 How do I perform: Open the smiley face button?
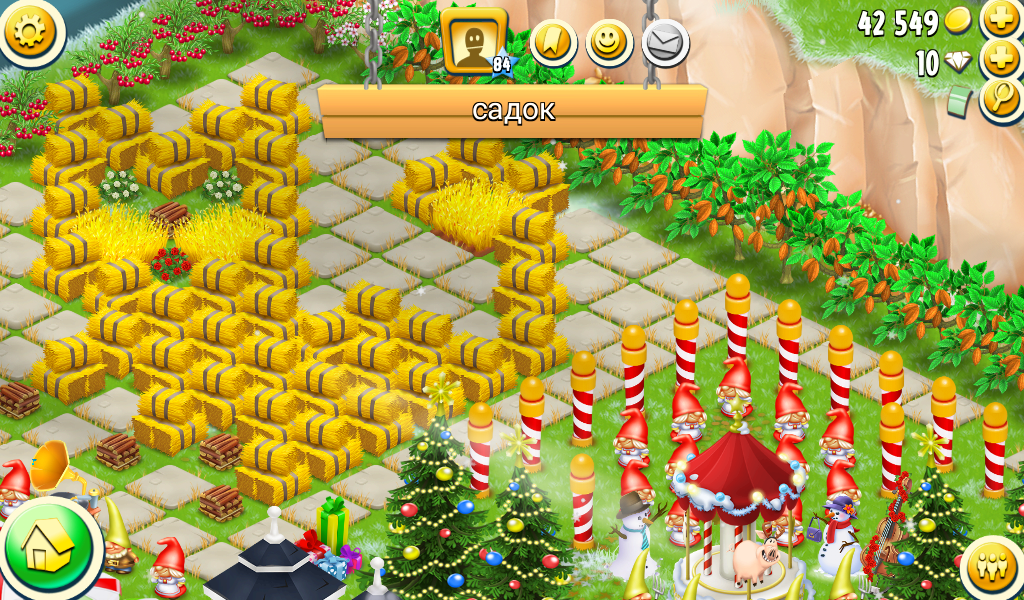[607, 43]
